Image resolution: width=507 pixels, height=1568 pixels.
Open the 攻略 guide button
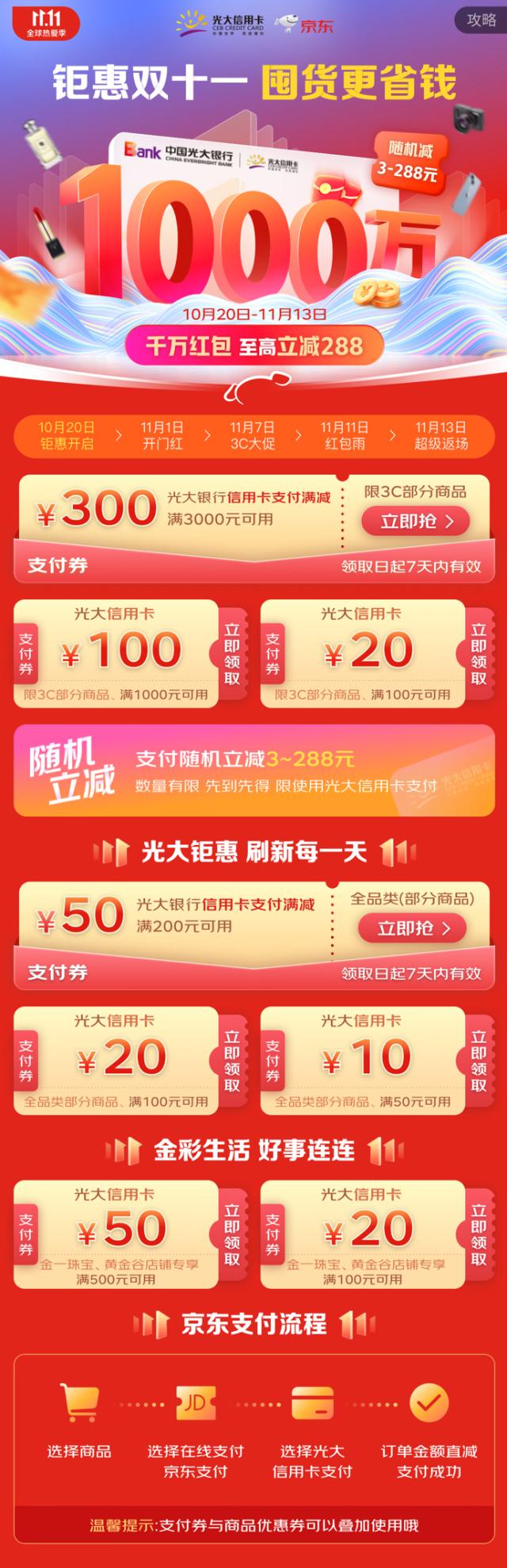tap(481, 21)
